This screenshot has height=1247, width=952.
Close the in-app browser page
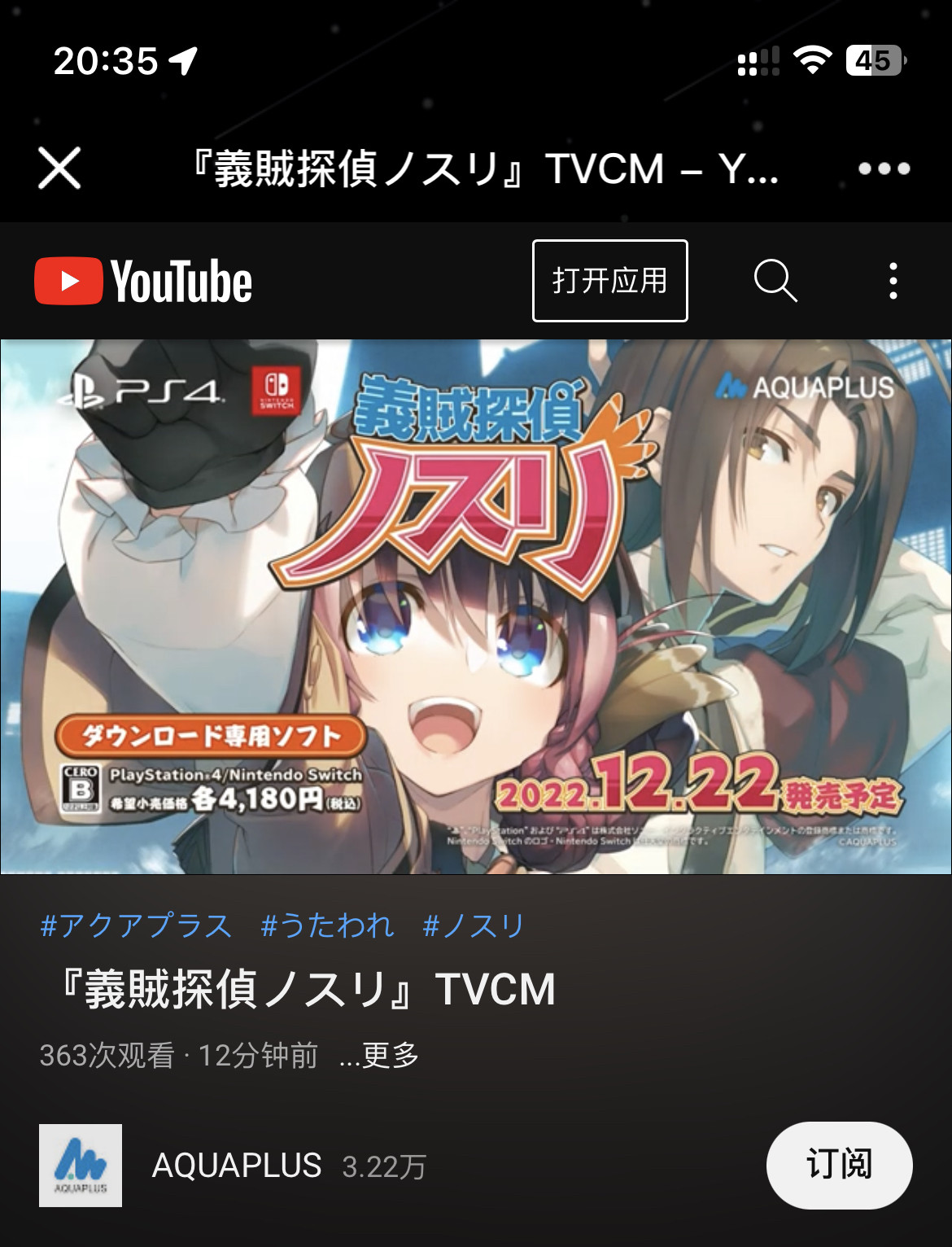(59, 168)
